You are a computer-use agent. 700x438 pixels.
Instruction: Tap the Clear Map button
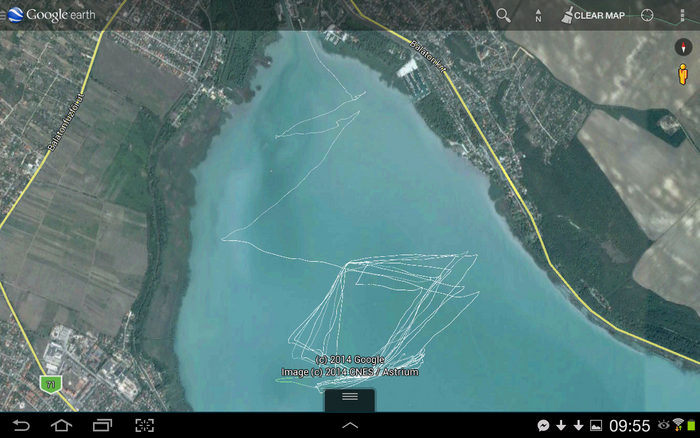click(x=594, y=15)
